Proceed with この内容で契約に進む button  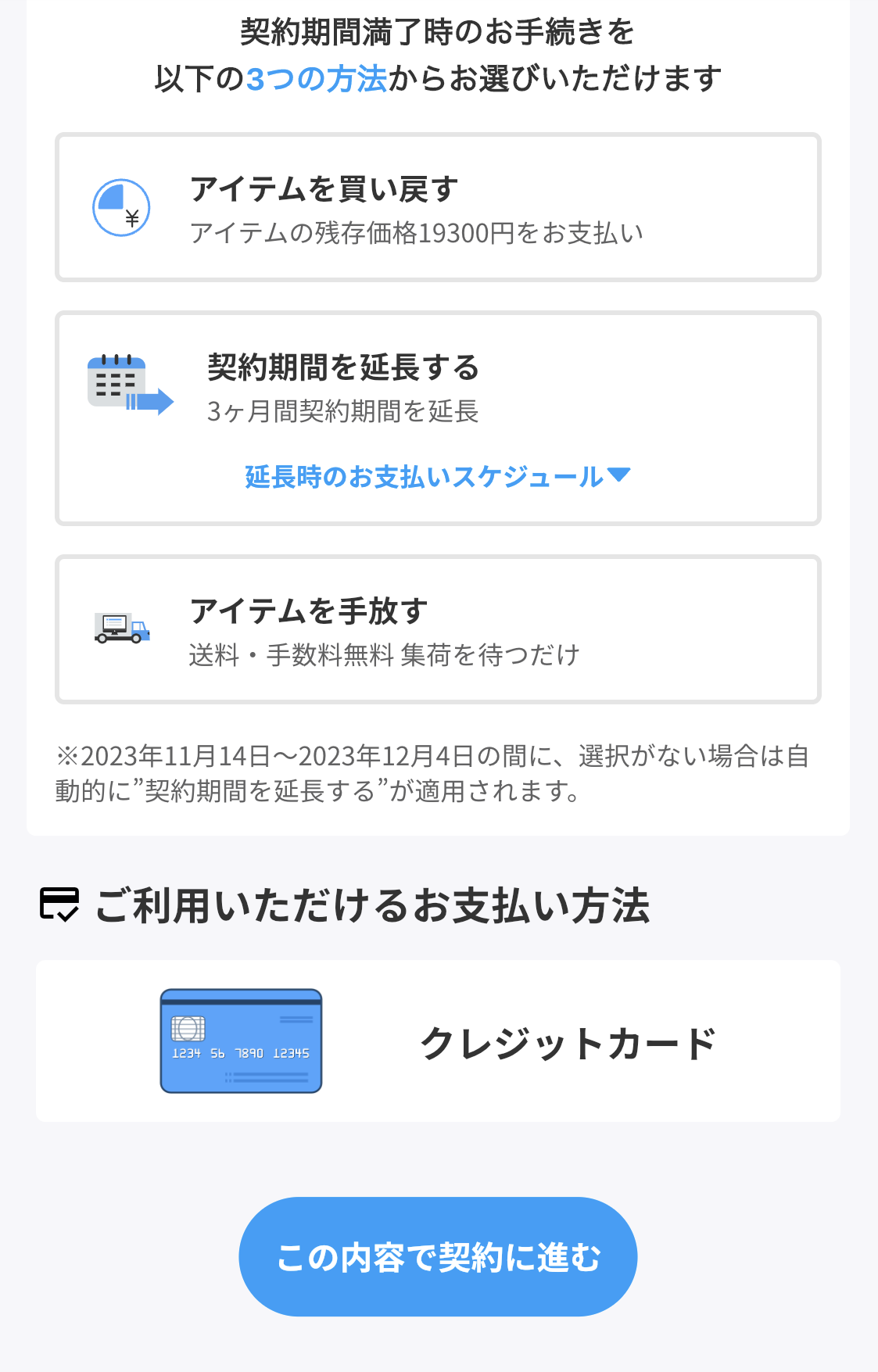(x=438, y=1256)
